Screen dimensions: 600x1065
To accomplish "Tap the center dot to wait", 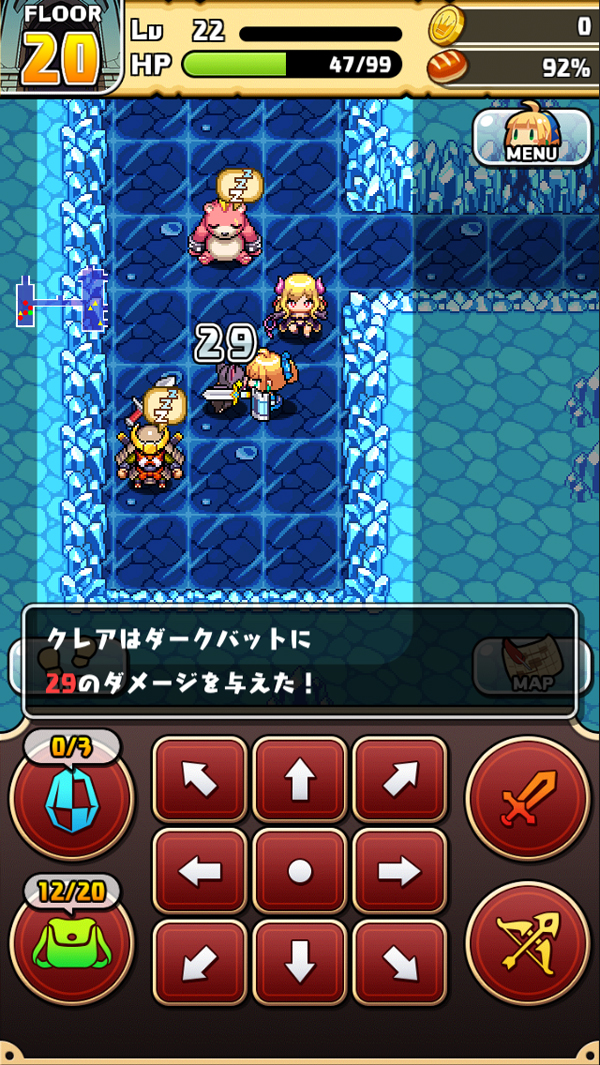I will coord(300,872).
